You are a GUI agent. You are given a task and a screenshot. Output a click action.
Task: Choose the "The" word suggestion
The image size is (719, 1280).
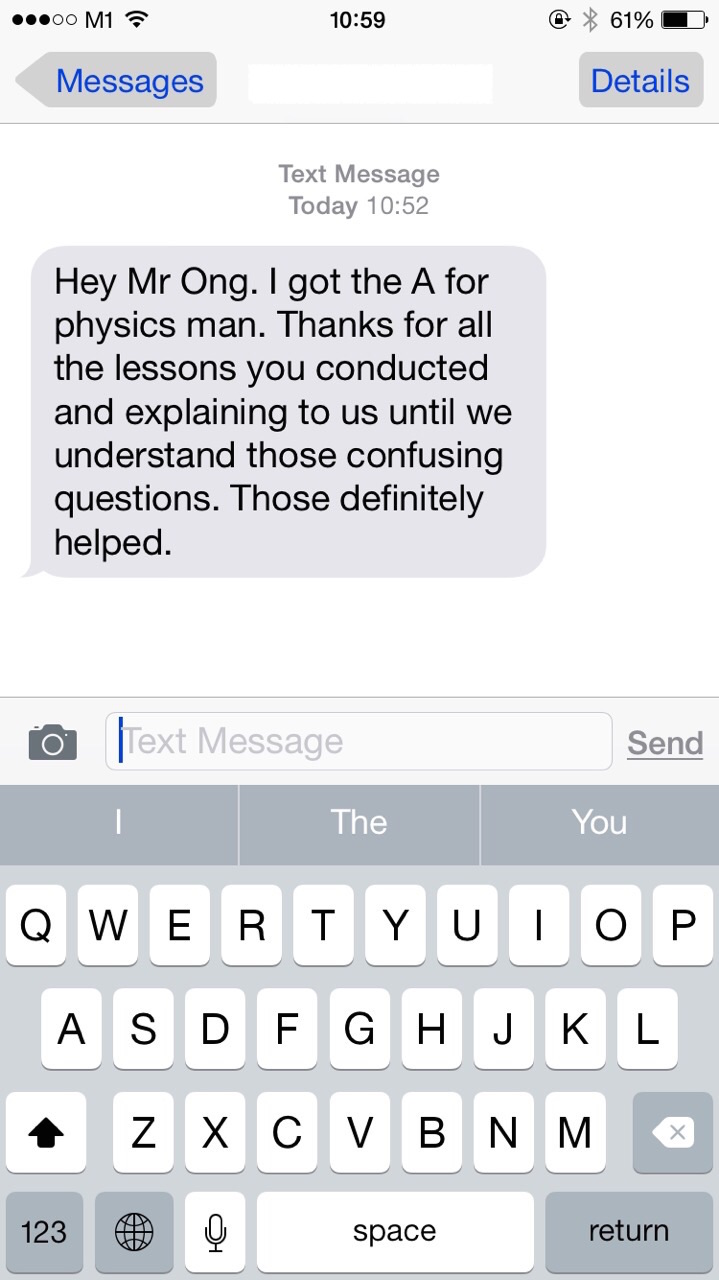[x=359, y=823]
